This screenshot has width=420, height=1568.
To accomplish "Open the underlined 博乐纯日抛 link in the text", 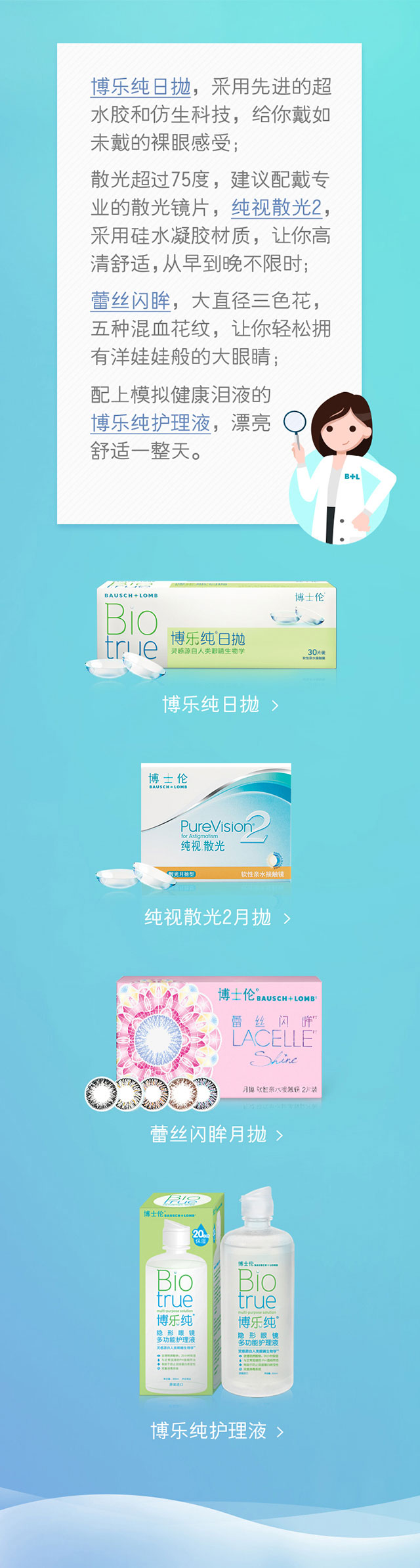I will pyautogui.click(x=140, y=87).
